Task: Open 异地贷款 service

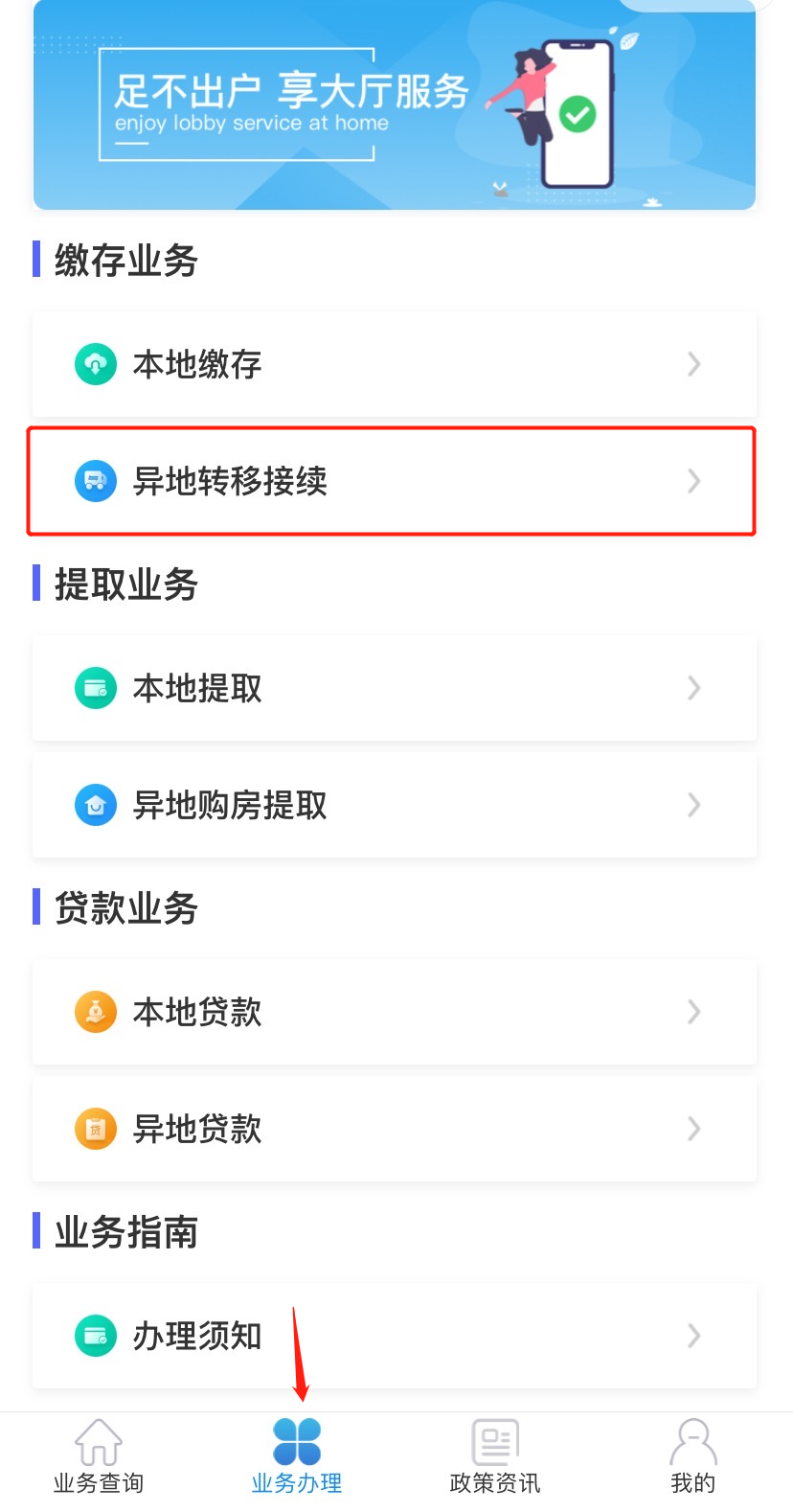Action: click(x=394, y=1129)
